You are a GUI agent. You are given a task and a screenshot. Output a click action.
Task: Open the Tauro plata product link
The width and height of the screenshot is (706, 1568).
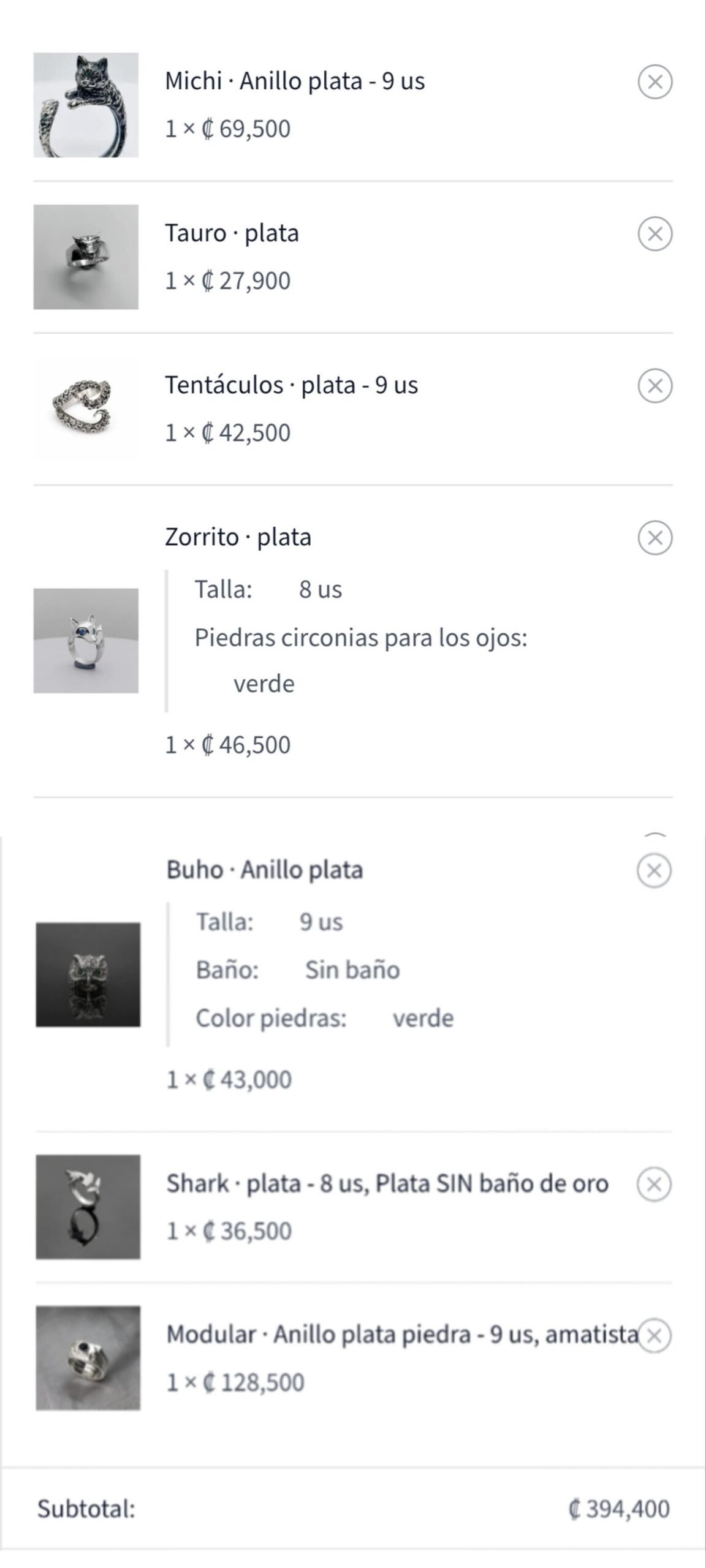coord(232,233)
